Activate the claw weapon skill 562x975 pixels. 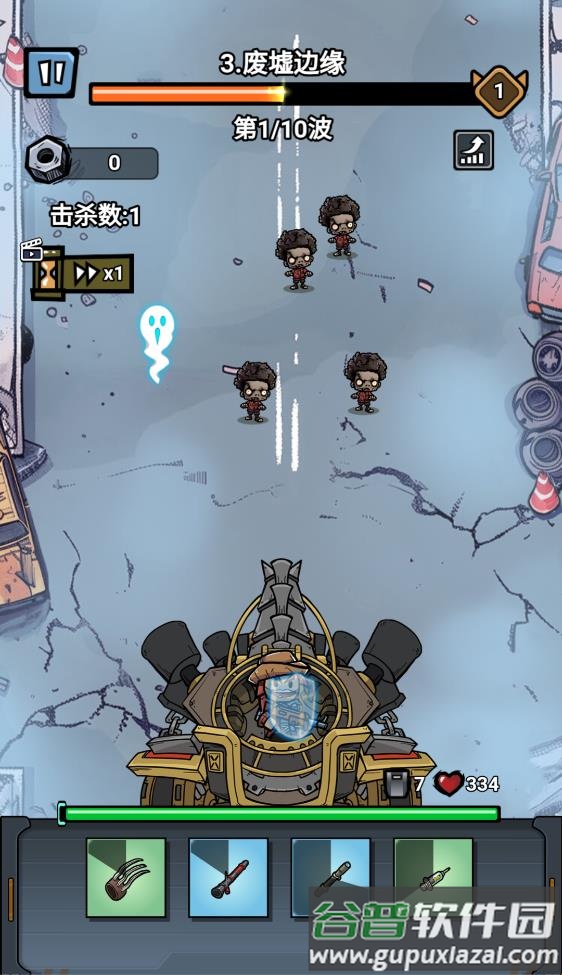[x=126, y=877]
